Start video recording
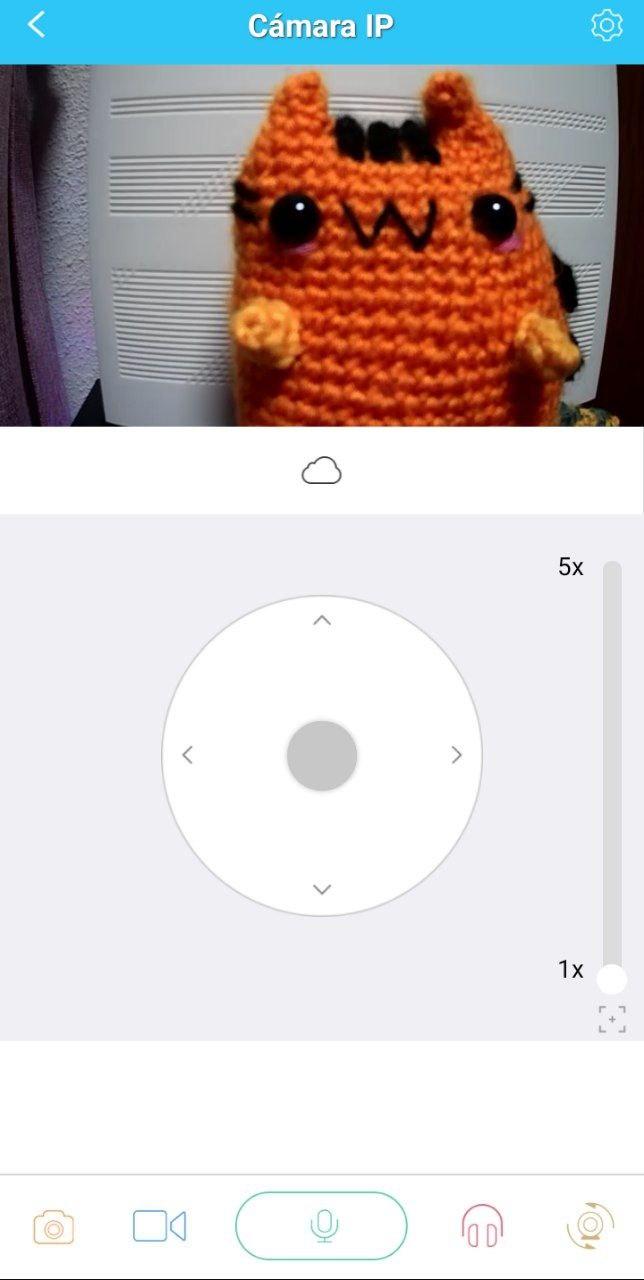The height and width of the screenshot is (1280, 644). click(x=159, y=1226)
